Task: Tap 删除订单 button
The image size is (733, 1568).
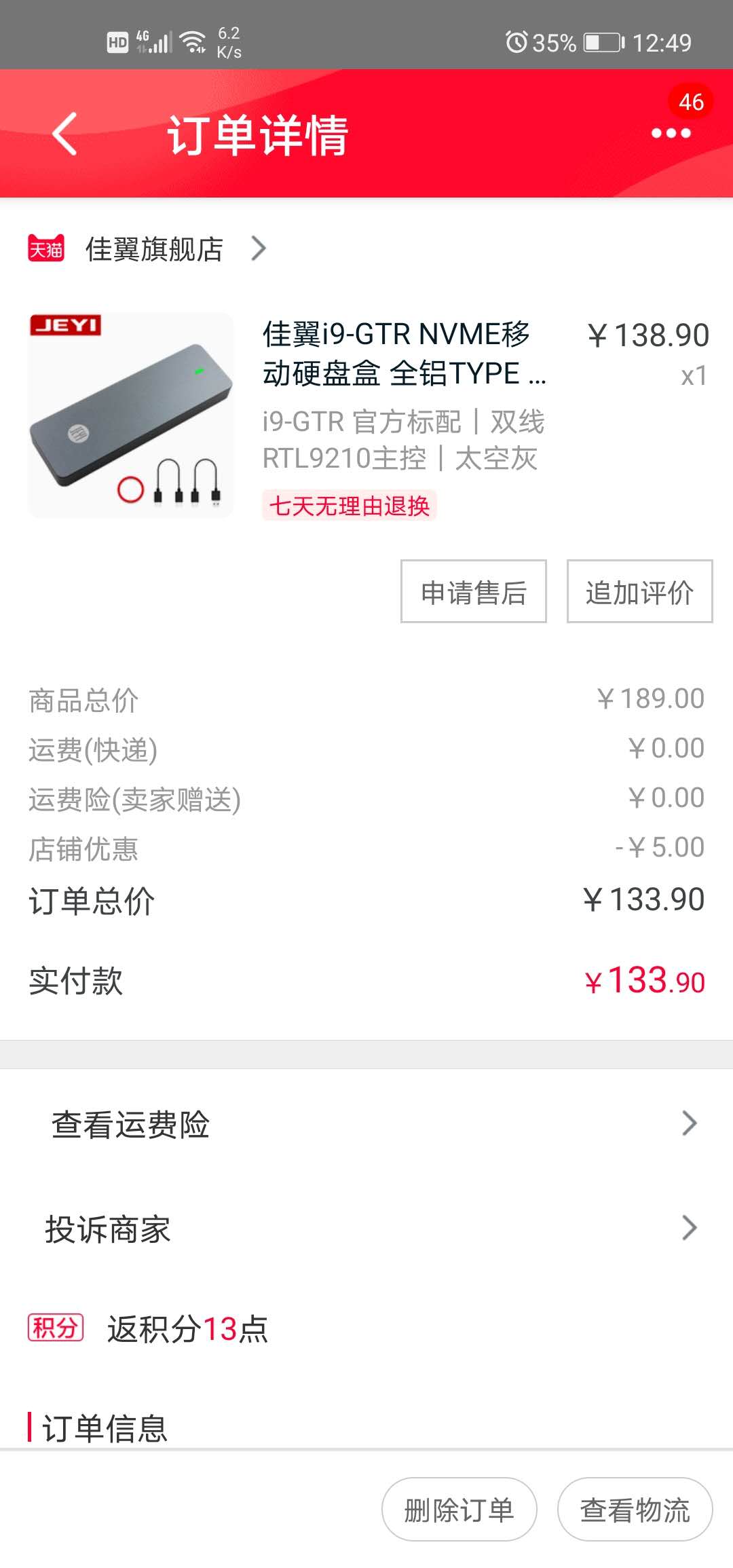Action: (459, 1510)
